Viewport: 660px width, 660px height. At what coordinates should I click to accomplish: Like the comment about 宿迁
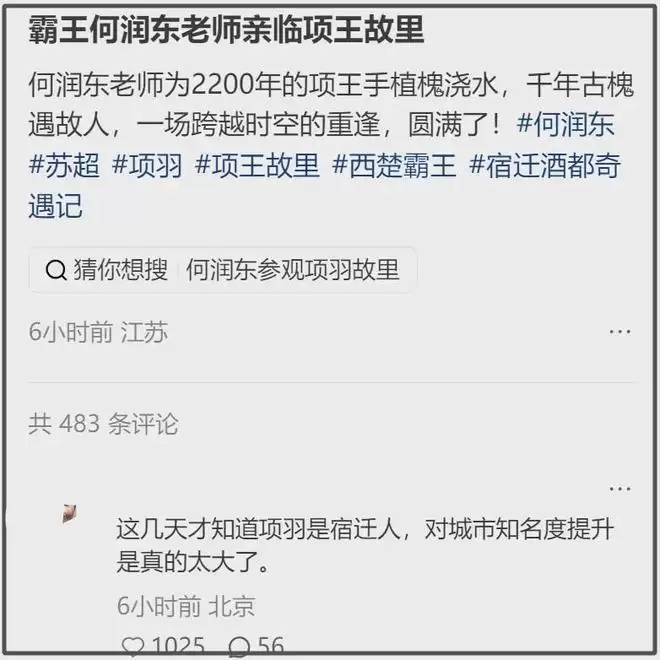(x=132, y=647)
